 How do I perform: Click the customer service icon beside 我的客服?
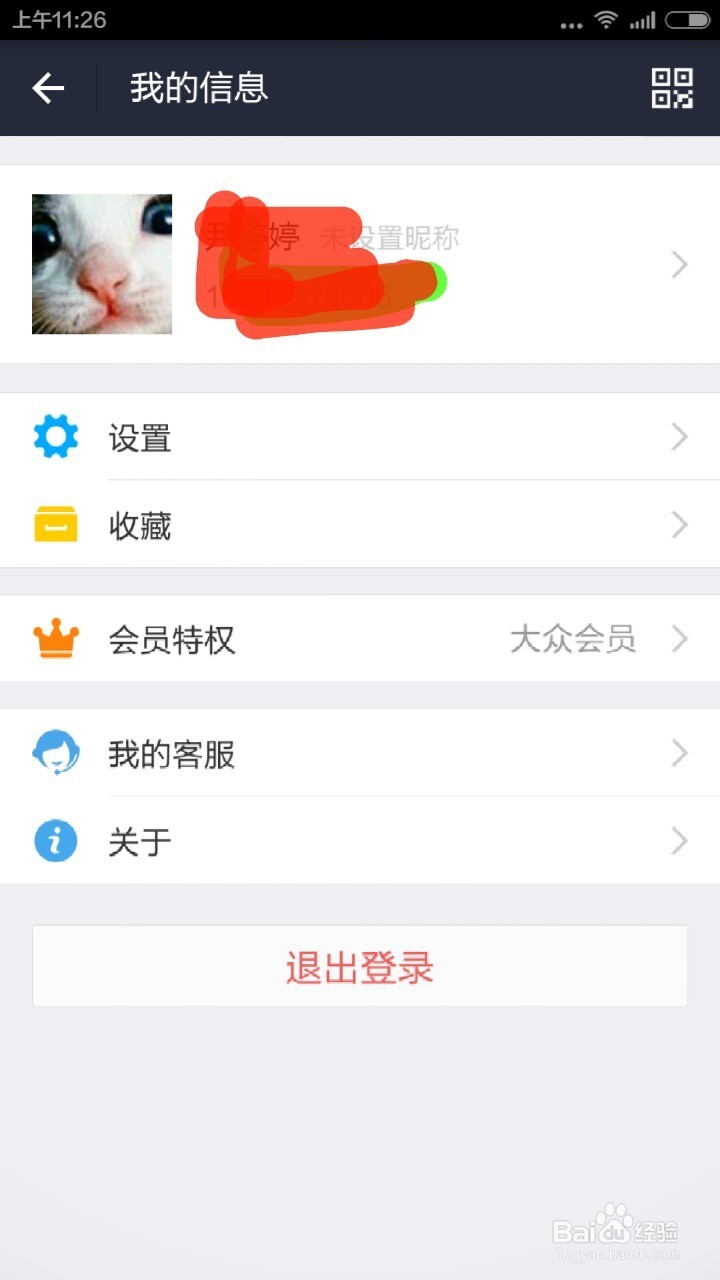55,753
